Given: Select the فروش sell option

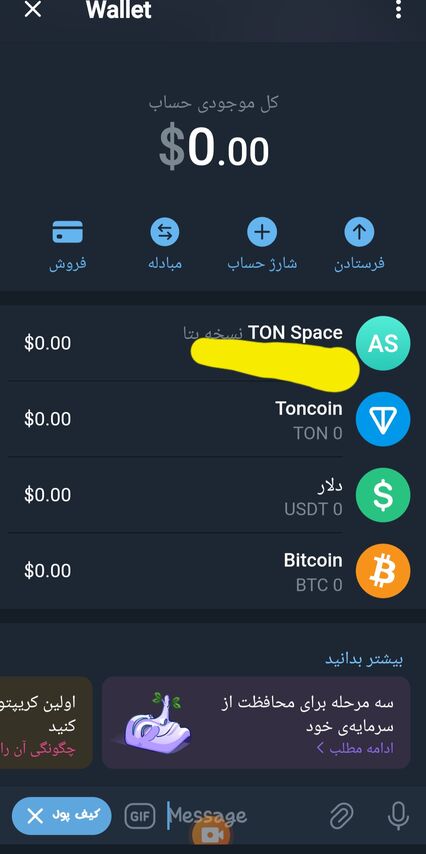Looking at the screenshot, I should (x=68, y=244).
